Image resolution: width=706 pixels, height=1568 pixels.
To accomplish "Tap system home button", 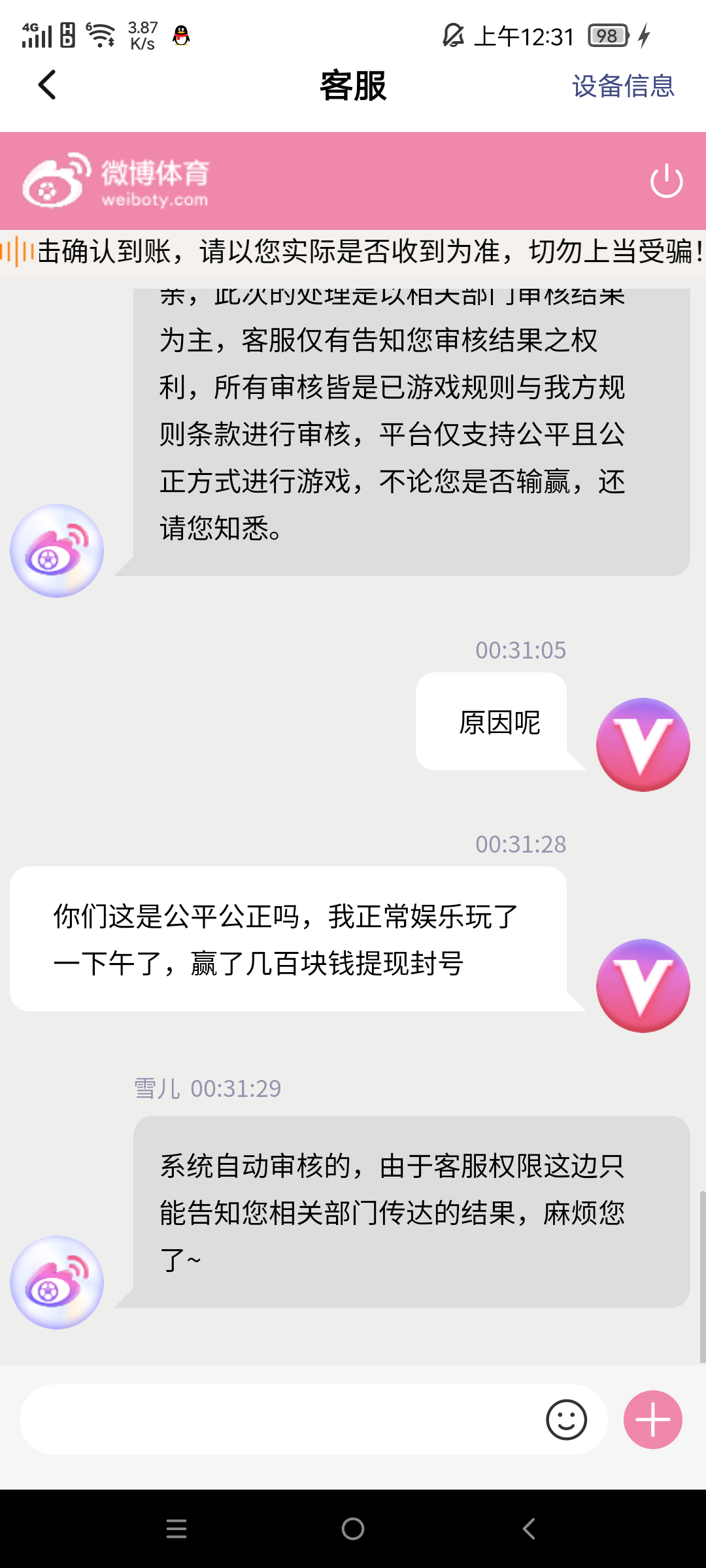I will coord(353,1529).
